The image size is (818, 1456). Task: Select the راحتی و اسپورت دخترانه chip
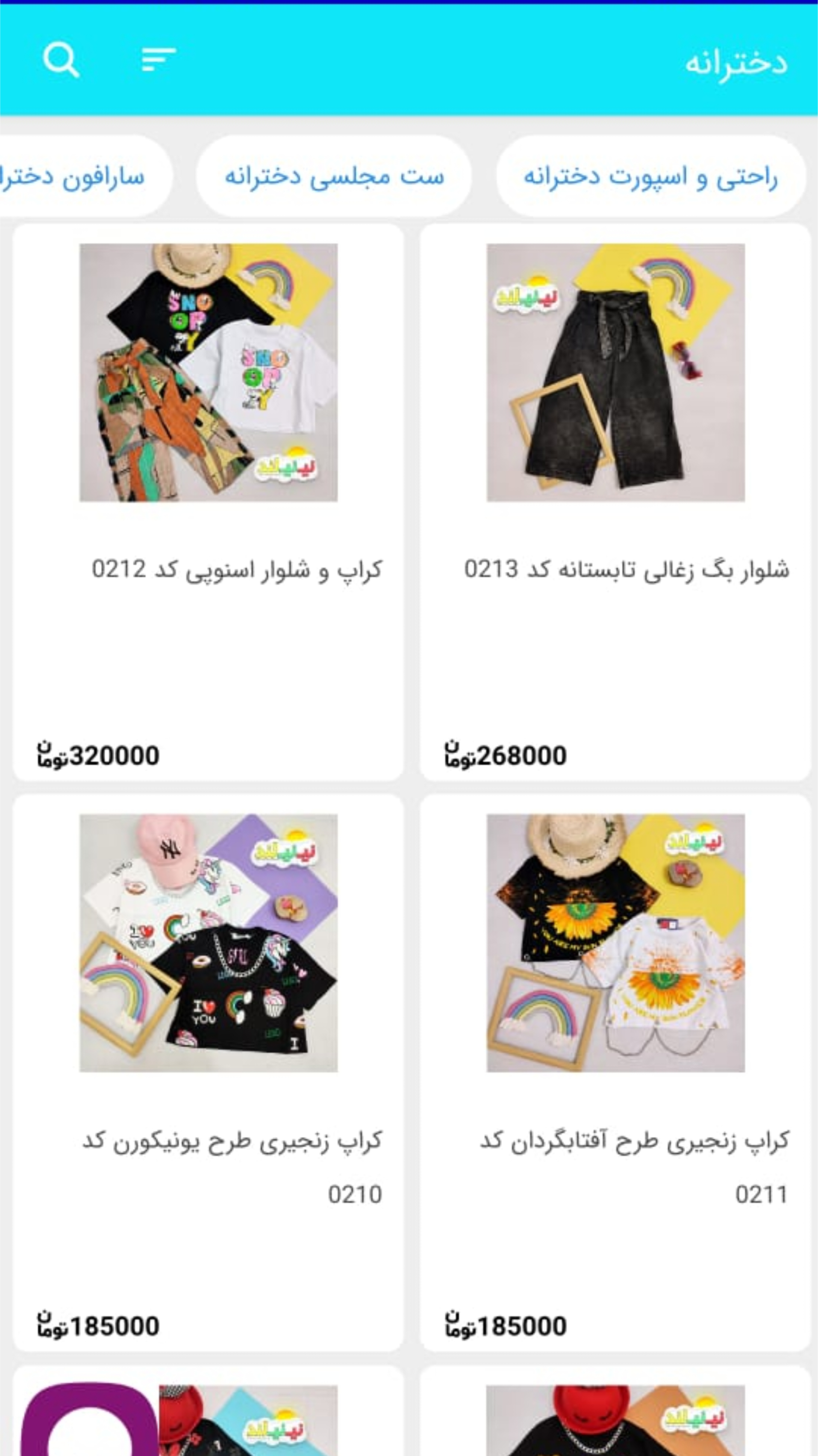(x=652, y=176)
